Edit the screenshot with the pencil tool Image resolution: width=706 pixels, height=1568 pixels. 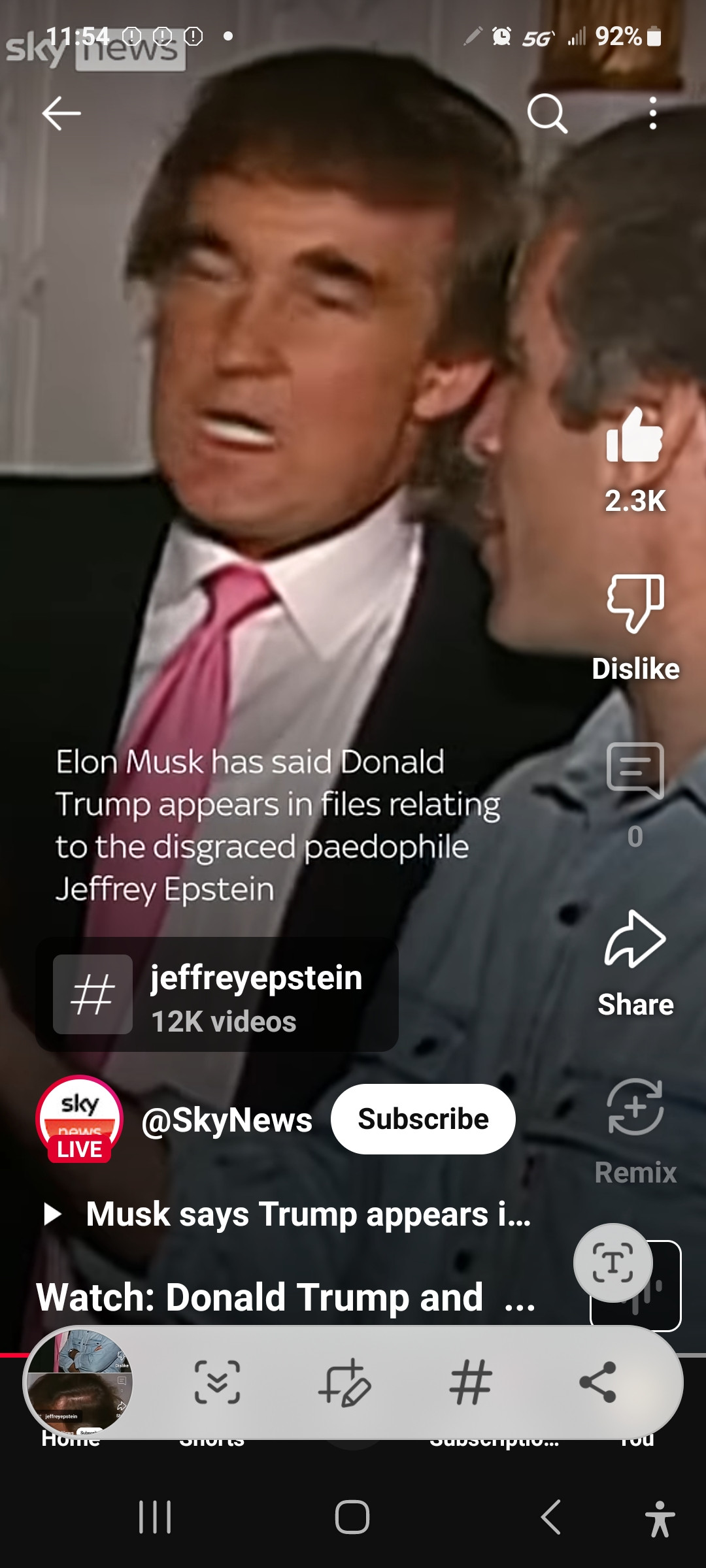coord(345,1382)
